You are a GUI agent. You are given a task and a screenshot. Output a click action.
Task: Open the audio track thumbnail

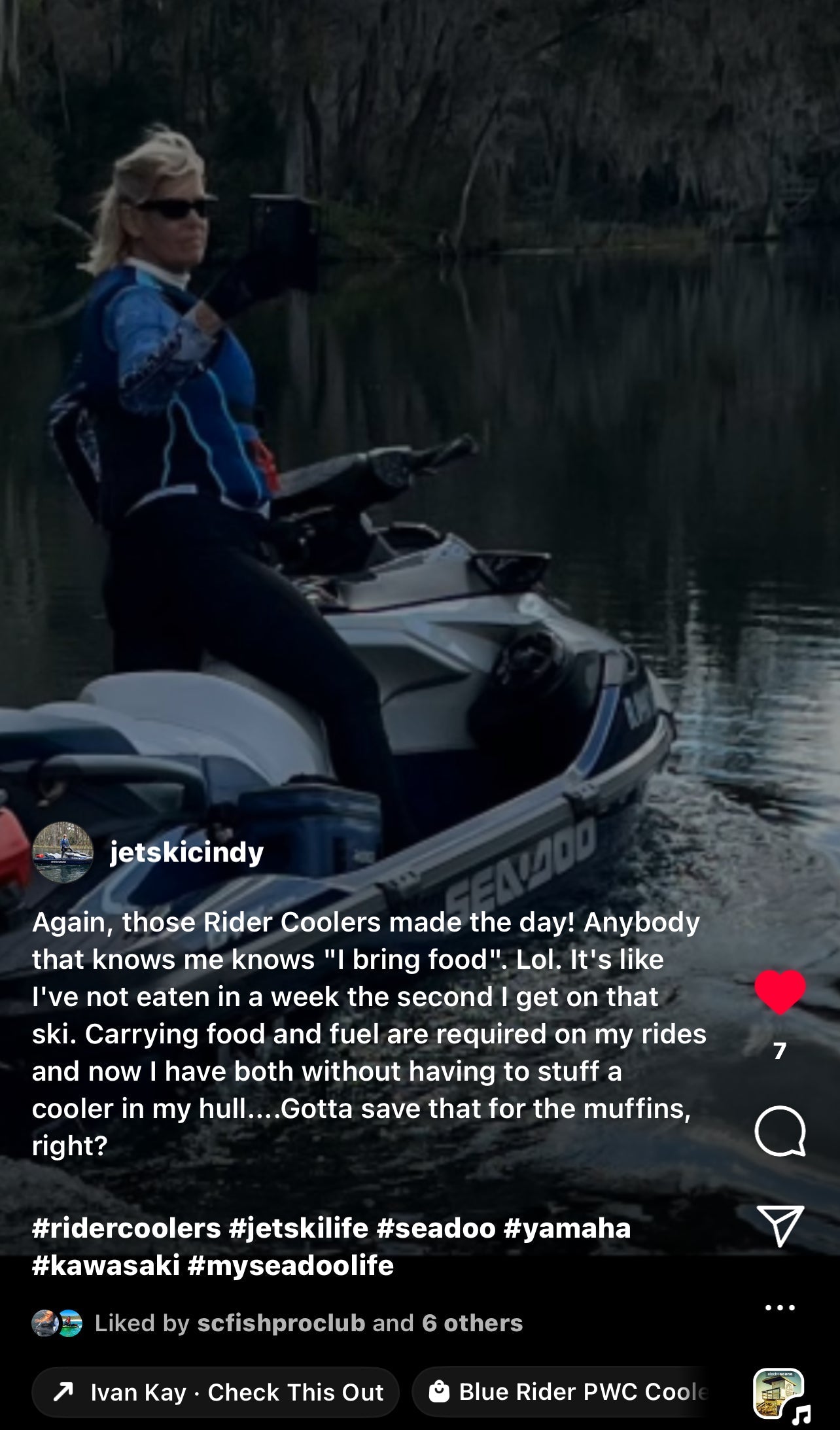point(779,1393)
